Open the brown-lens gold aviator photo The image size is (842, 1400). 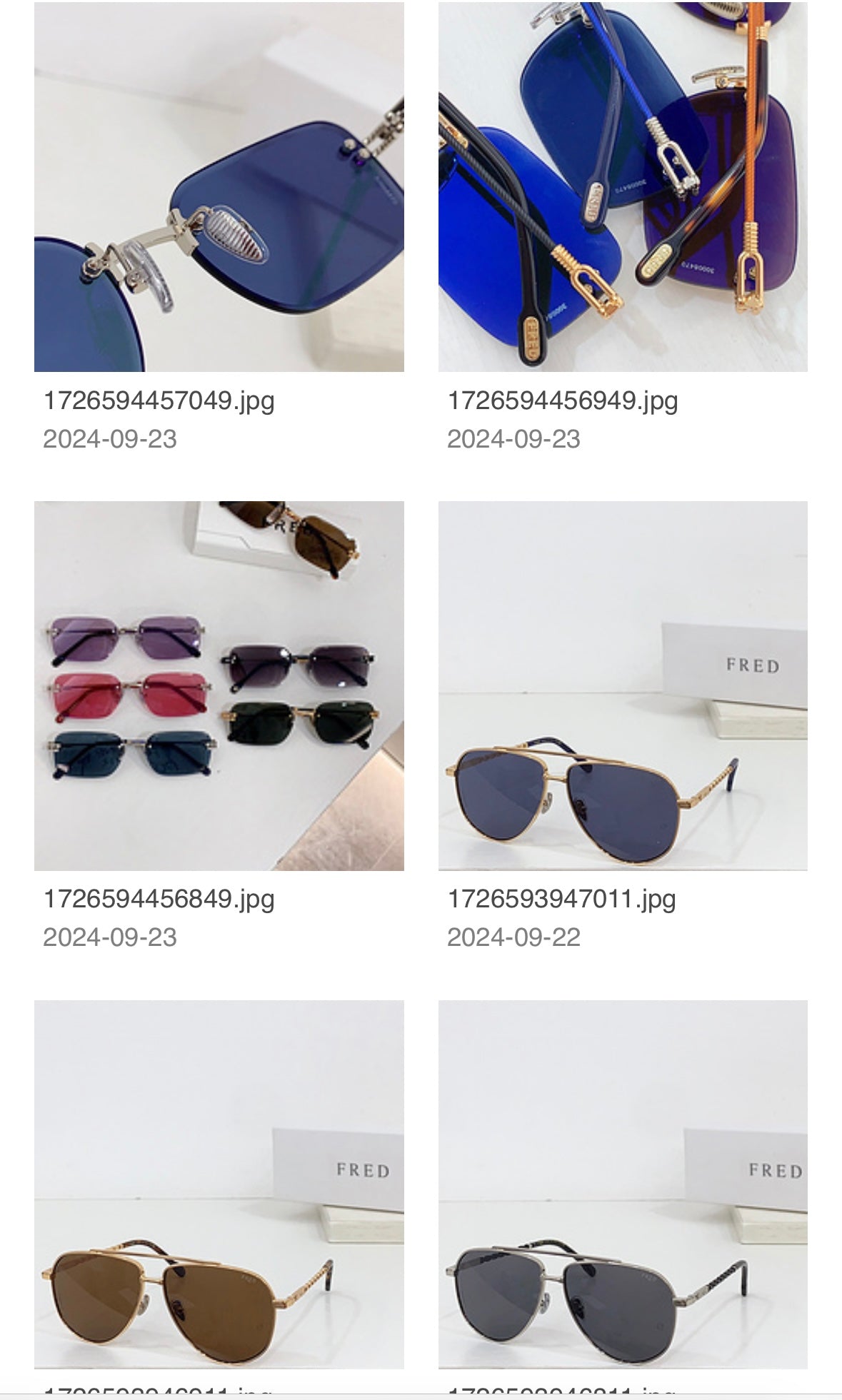(219, 1184)
